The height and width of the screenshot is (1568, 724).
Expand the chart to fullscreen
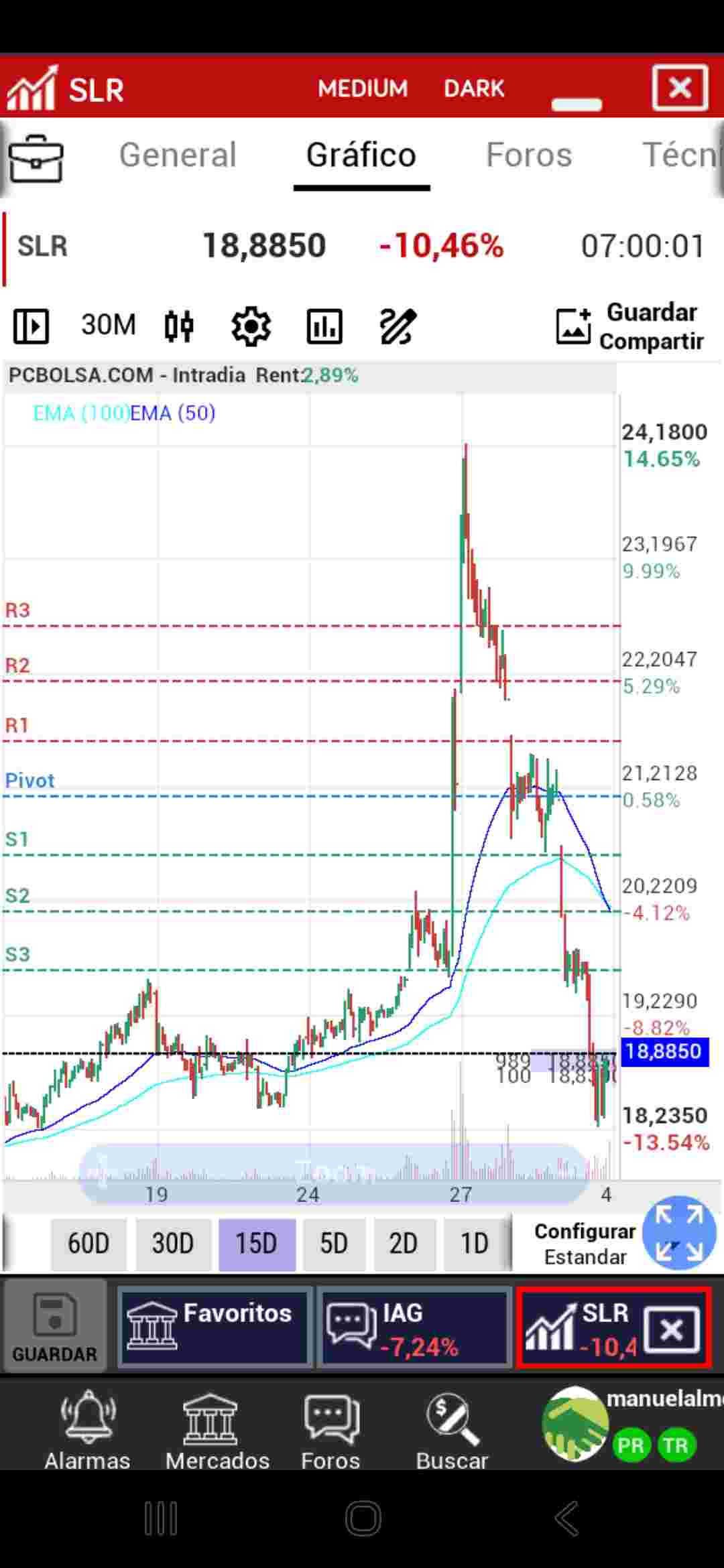(x=678, y=1233)
